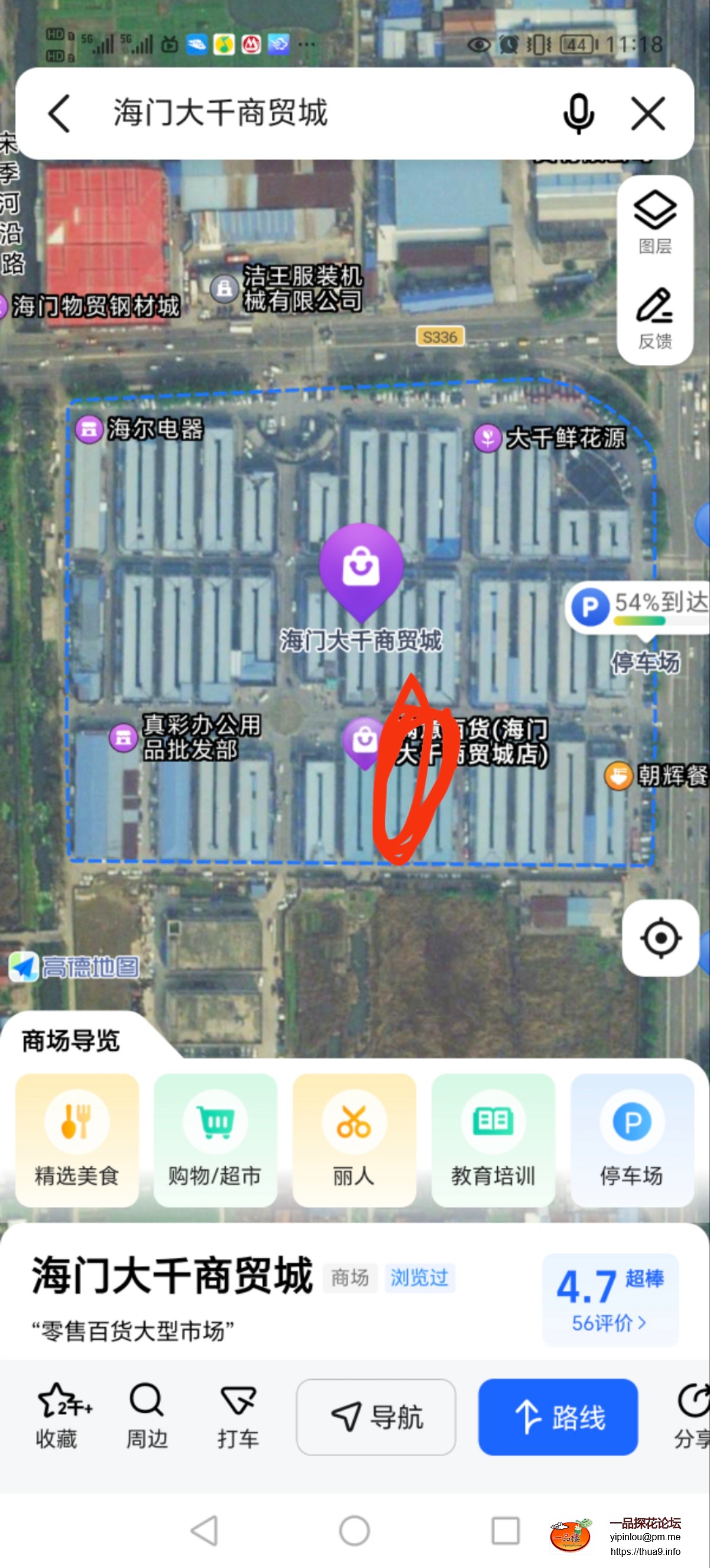Screen dimensions: 710x1568
Task: Start voice search with the microphone icon
Action: click(578, 114)
